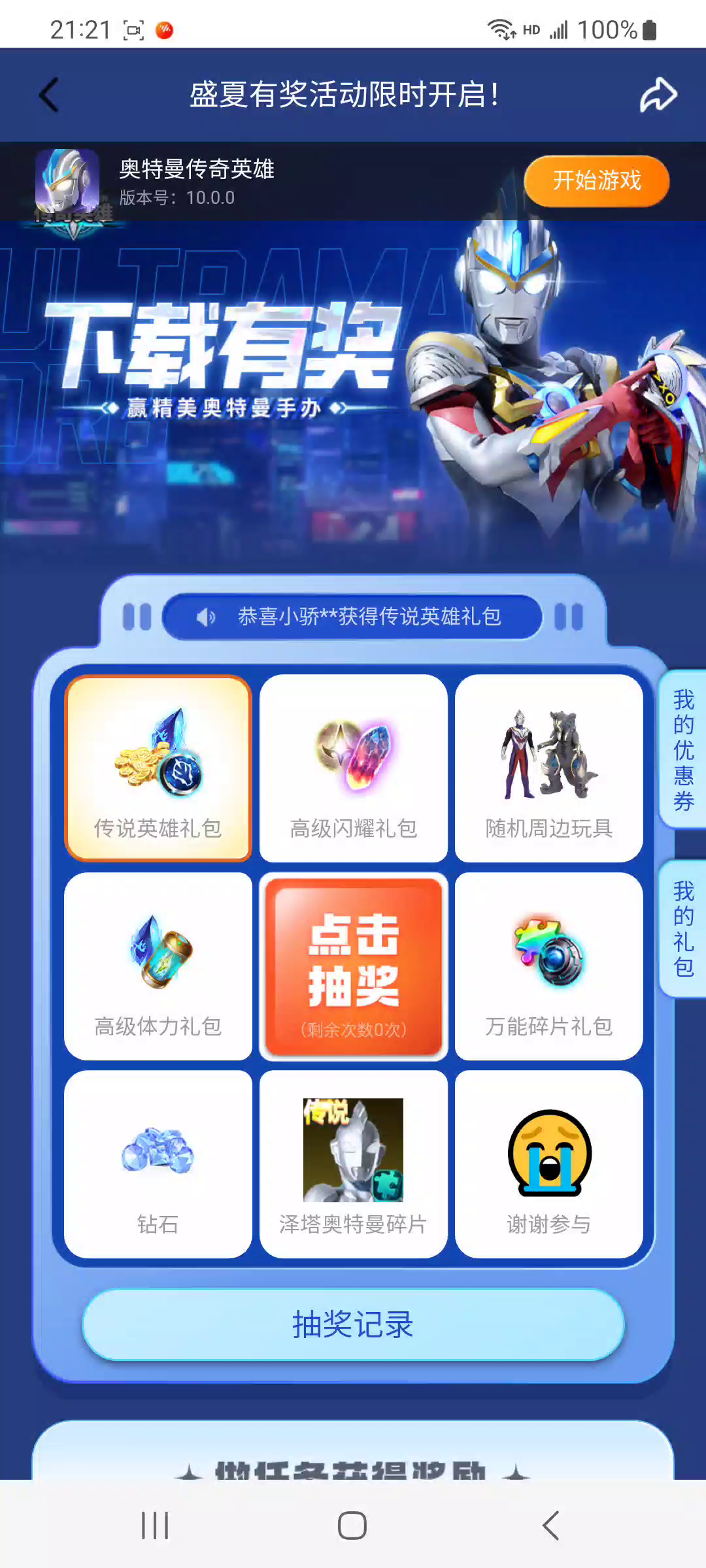The height and width of the screenshot is (1568, 706).
Task: Go back using the header arrow
Action: (50, 95)
